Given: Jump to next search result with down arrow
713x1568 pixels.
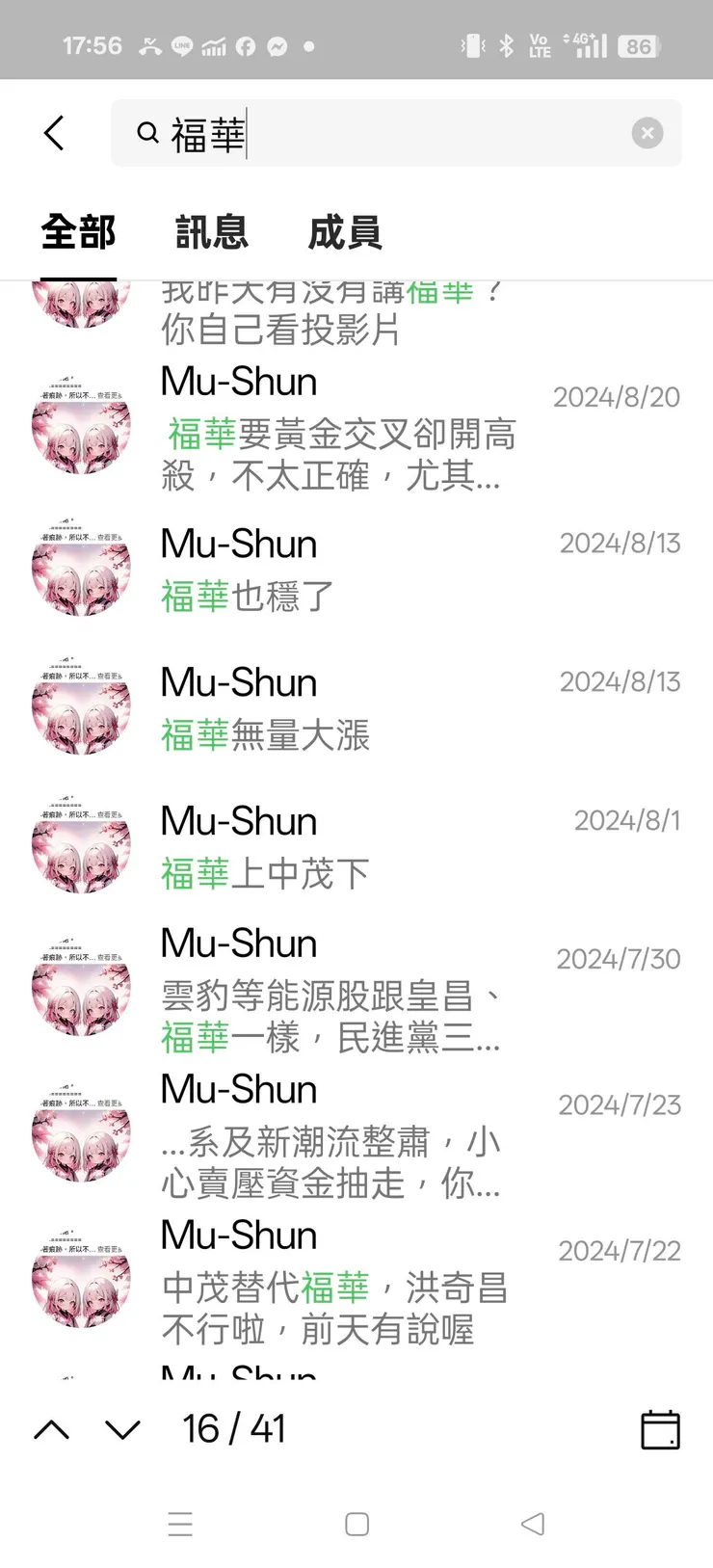Looking at the screenshot, I should tap(121, 1429).
